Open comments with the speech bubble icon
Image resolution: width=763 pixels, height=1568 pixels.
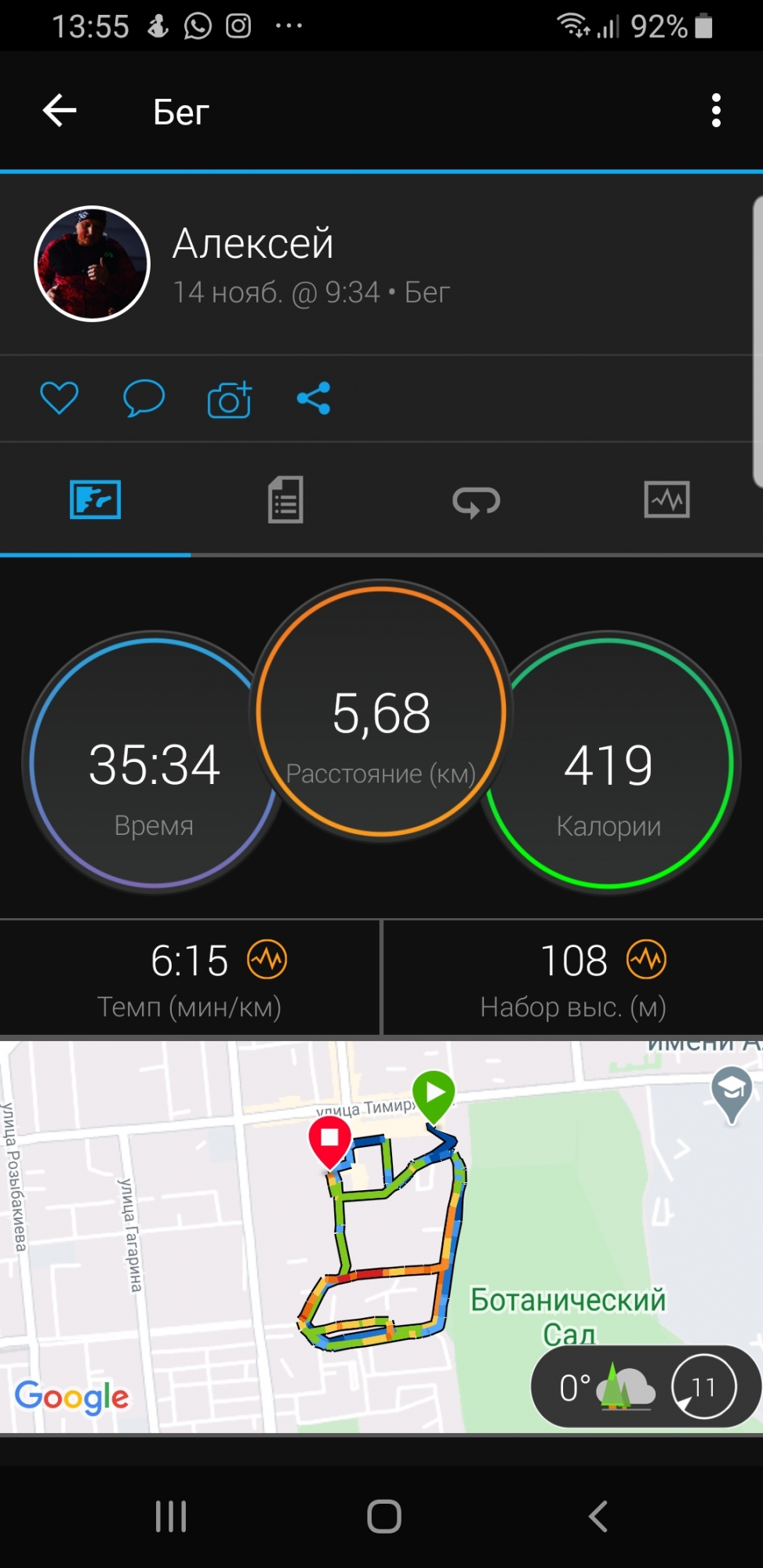(144, 398)
